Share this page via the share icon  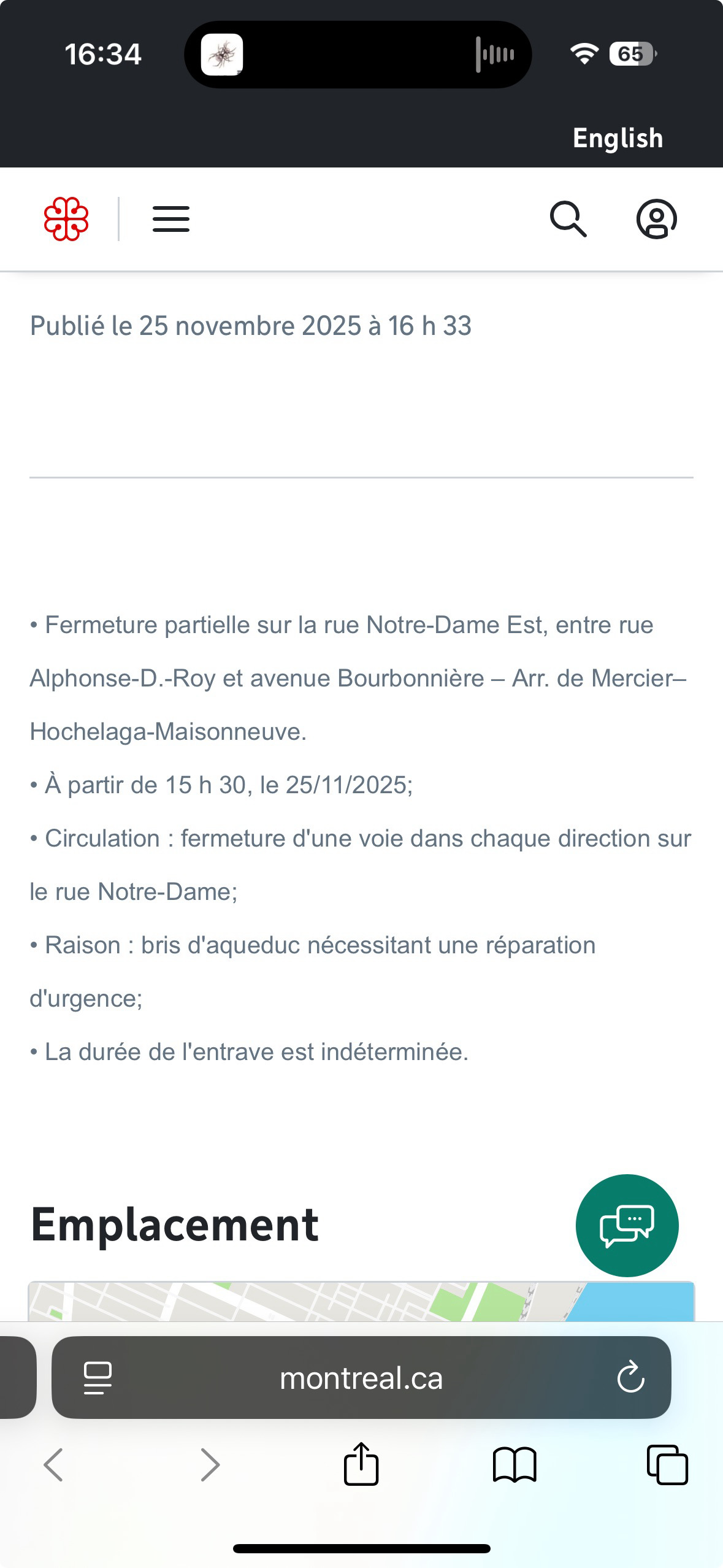361,1464
